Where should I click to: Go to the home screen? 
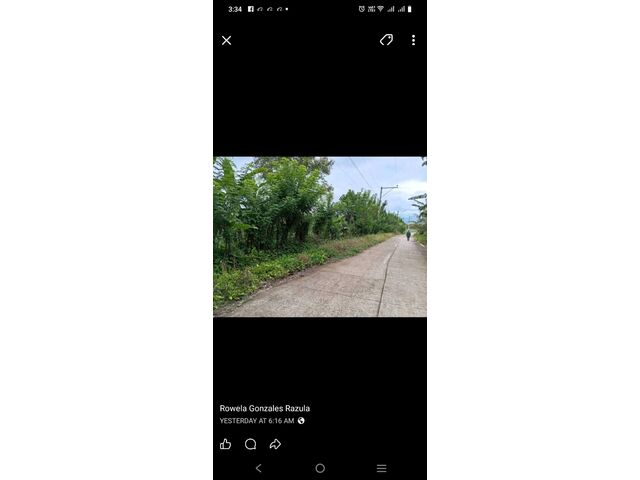[x=320, y=468]
